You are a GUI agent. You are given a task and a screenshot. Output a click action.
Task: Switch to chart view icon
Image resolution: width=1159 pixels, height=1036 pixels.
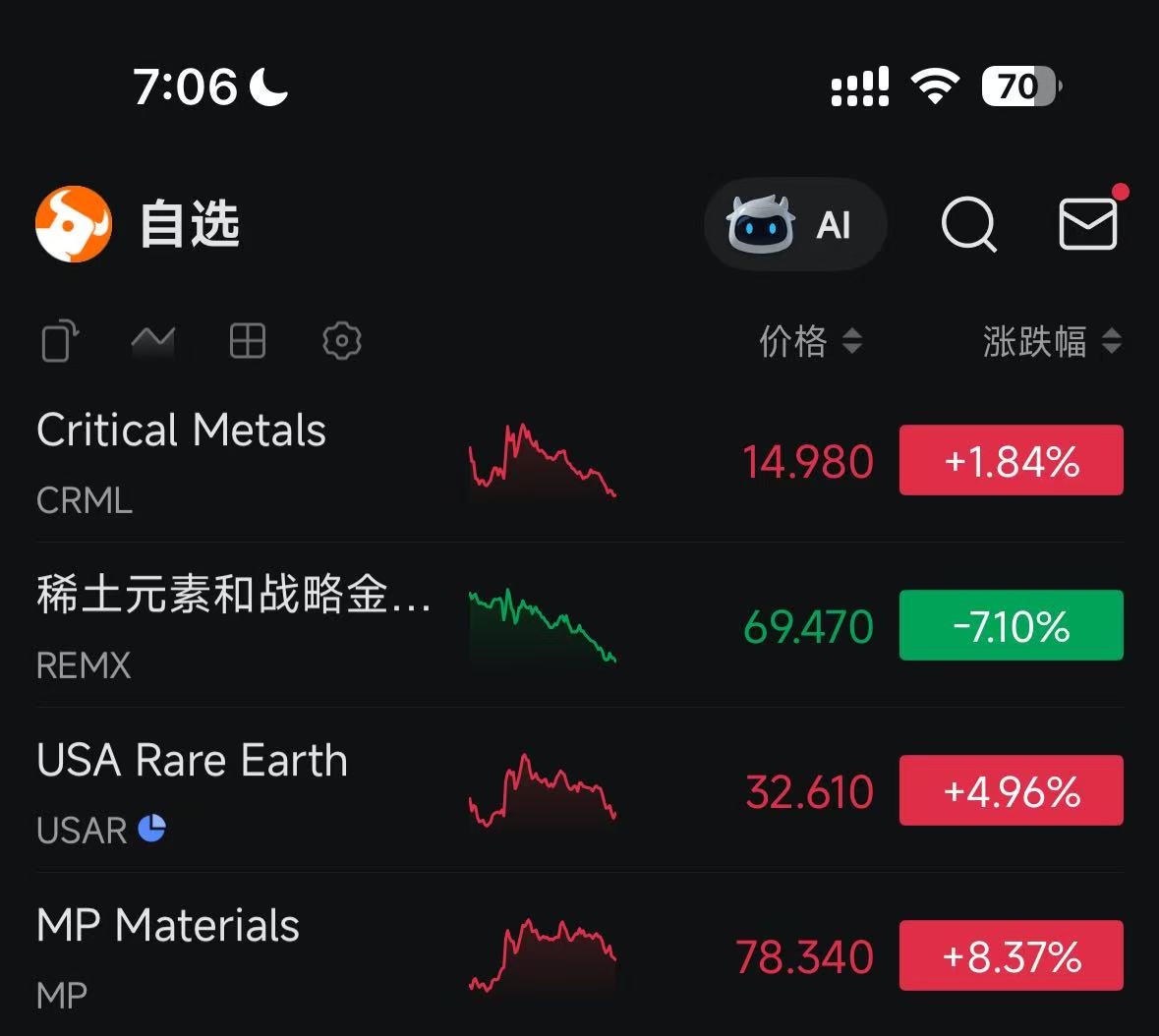[x=152, y=342]
